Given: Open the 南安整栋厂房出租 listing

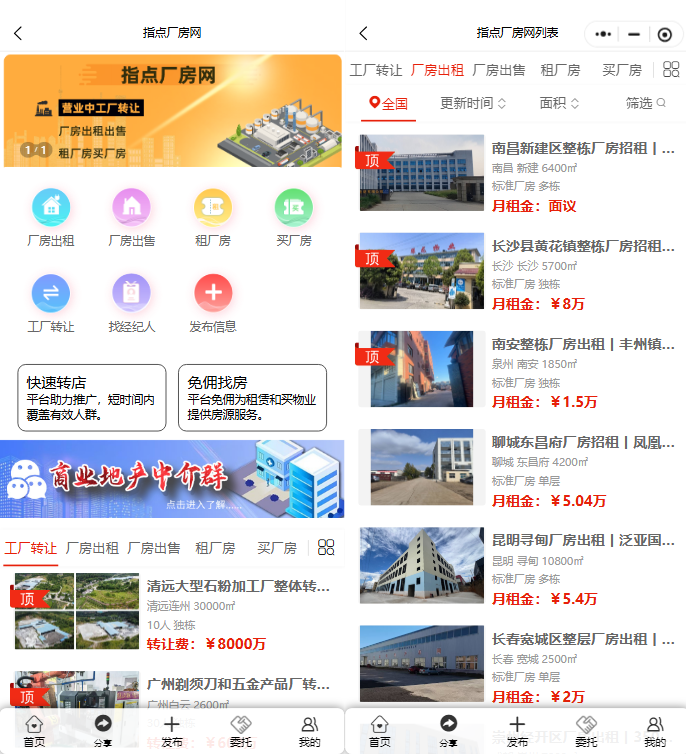Looking at the screenshot, I should click(583, 344).
